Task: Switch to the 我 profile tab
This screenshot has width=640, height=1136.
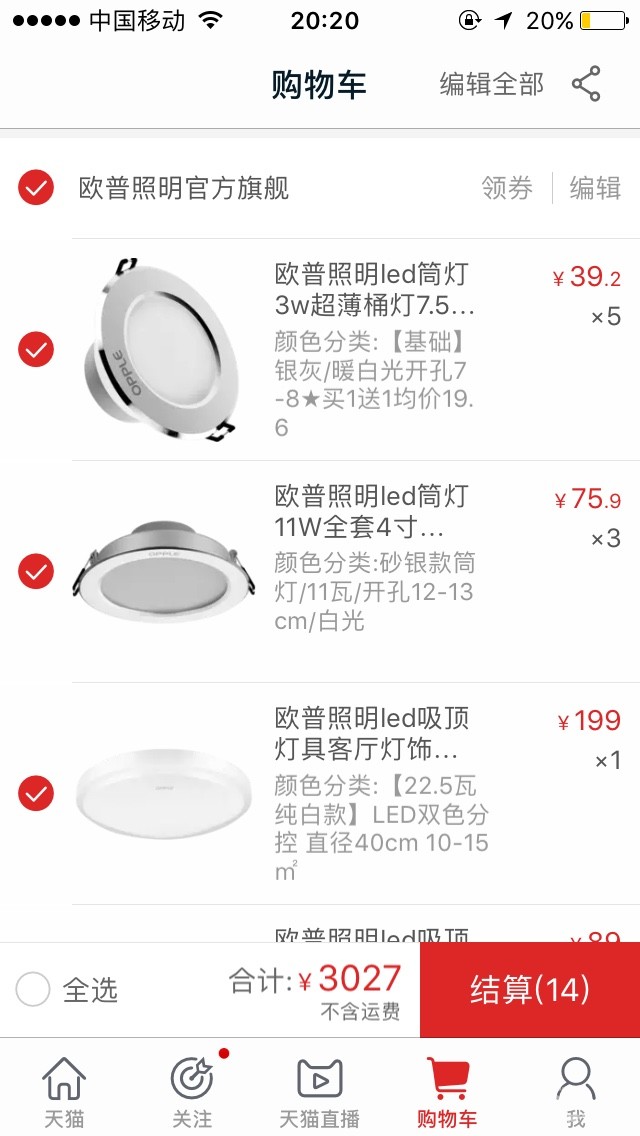Action: [x=575, y=1092]
